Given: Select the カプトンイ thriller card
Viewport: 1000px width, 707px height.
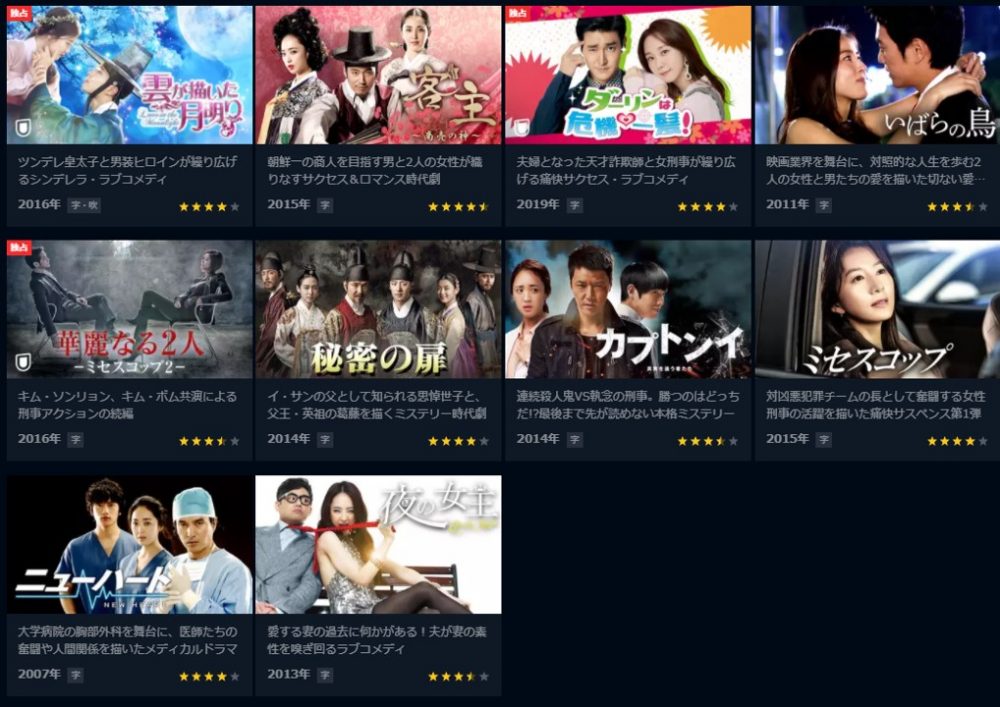Looking at the screenshot, I should coord(628,309).
